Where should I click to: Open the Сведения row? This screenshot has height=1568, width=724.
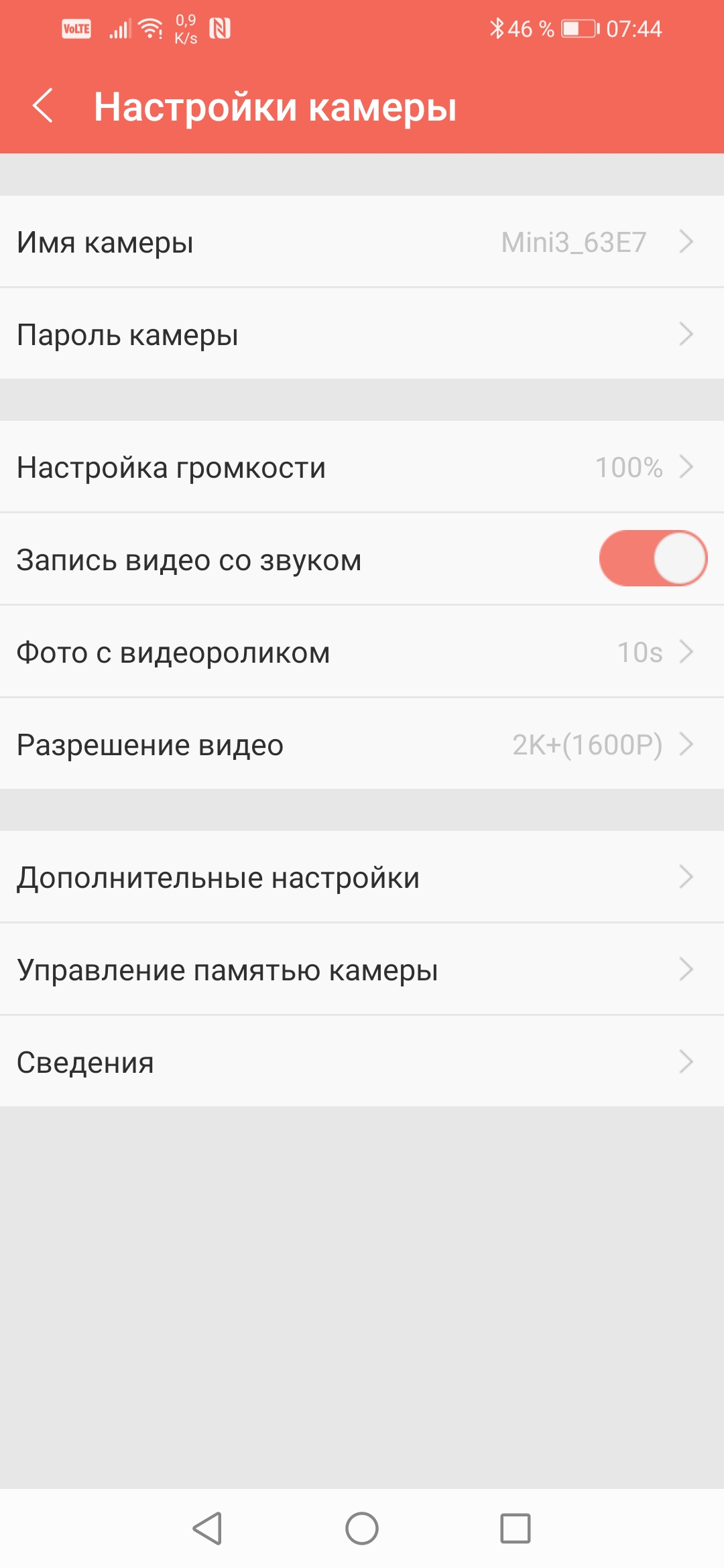pos(362,1062)
